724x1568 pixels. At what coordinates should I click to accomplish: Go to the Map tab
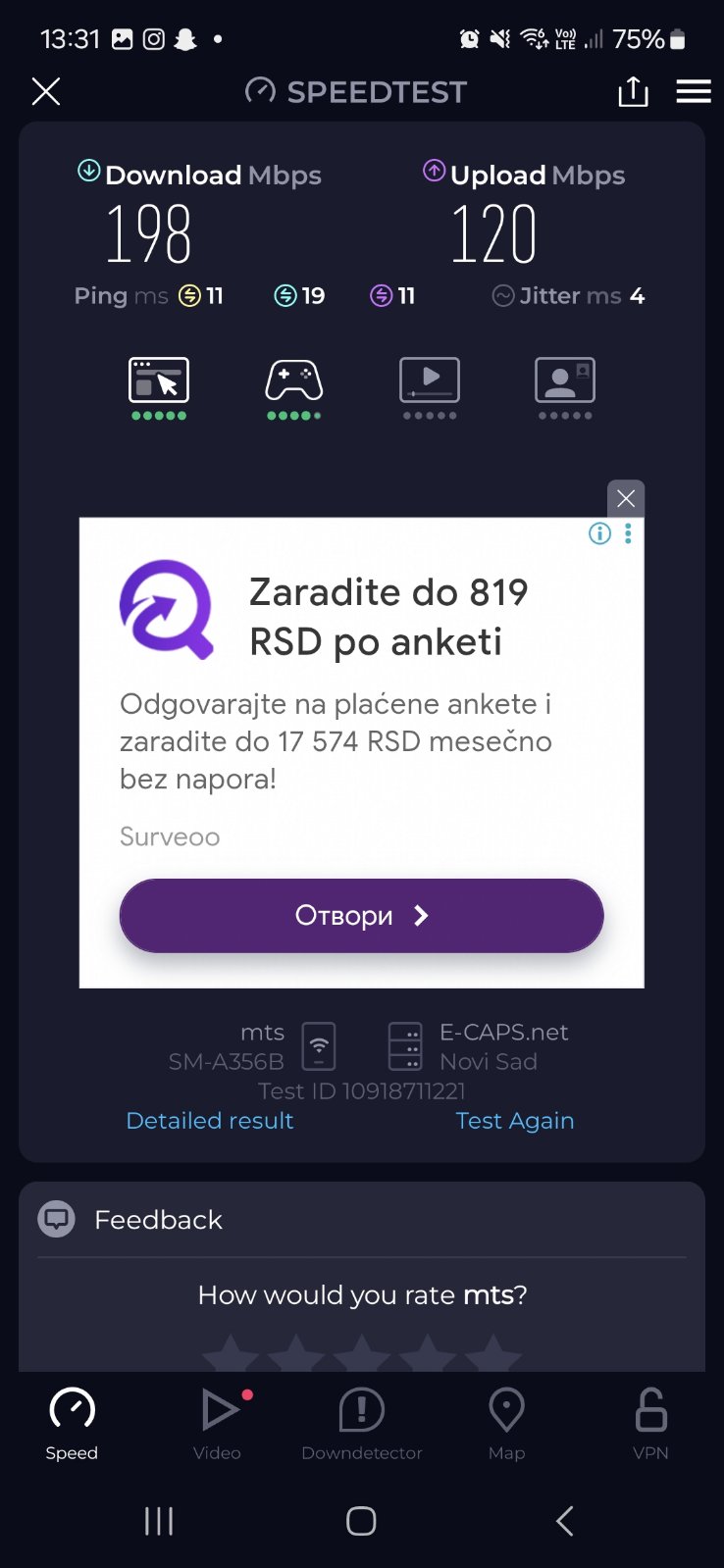[506, 1424]
